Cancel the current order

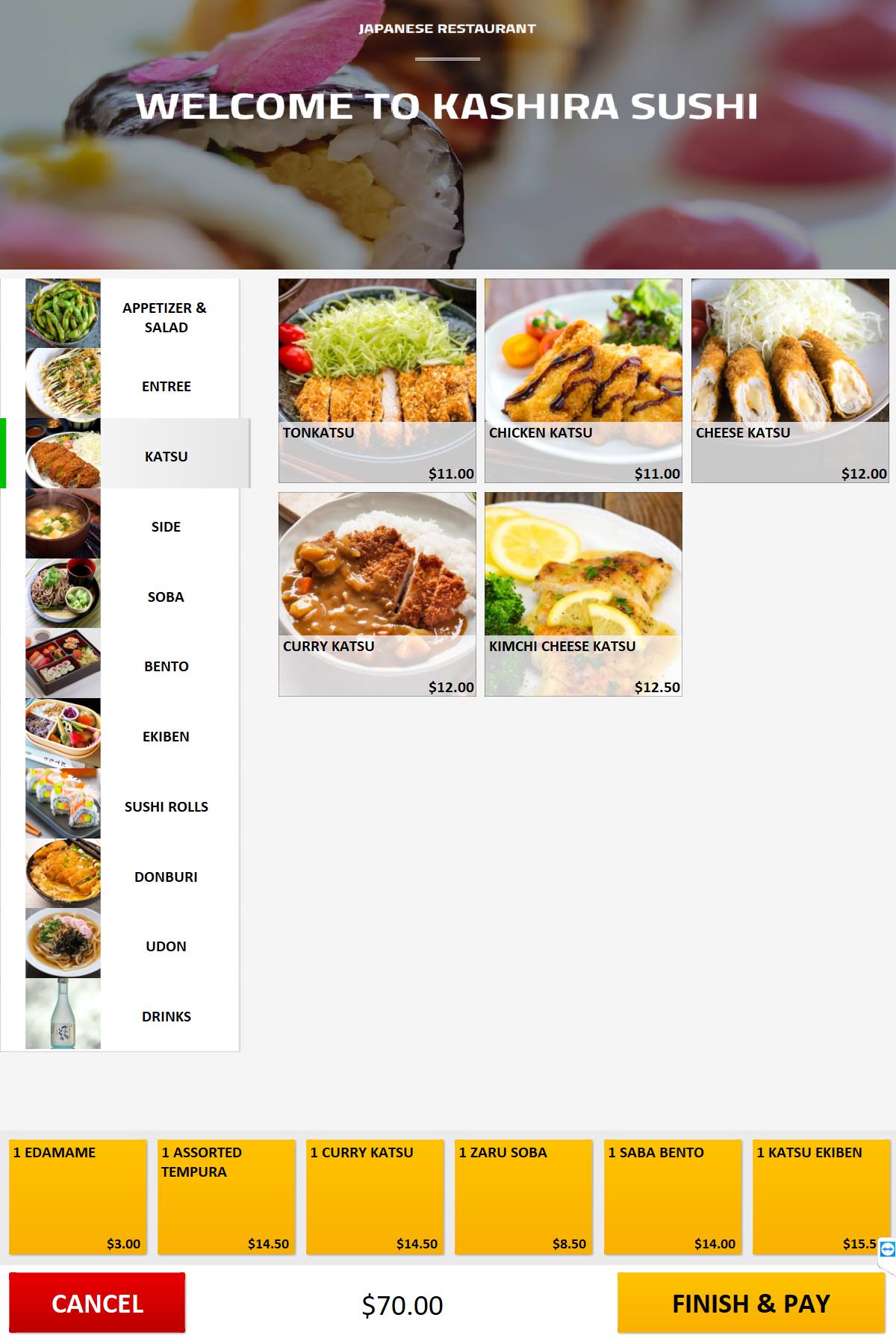97,1303
